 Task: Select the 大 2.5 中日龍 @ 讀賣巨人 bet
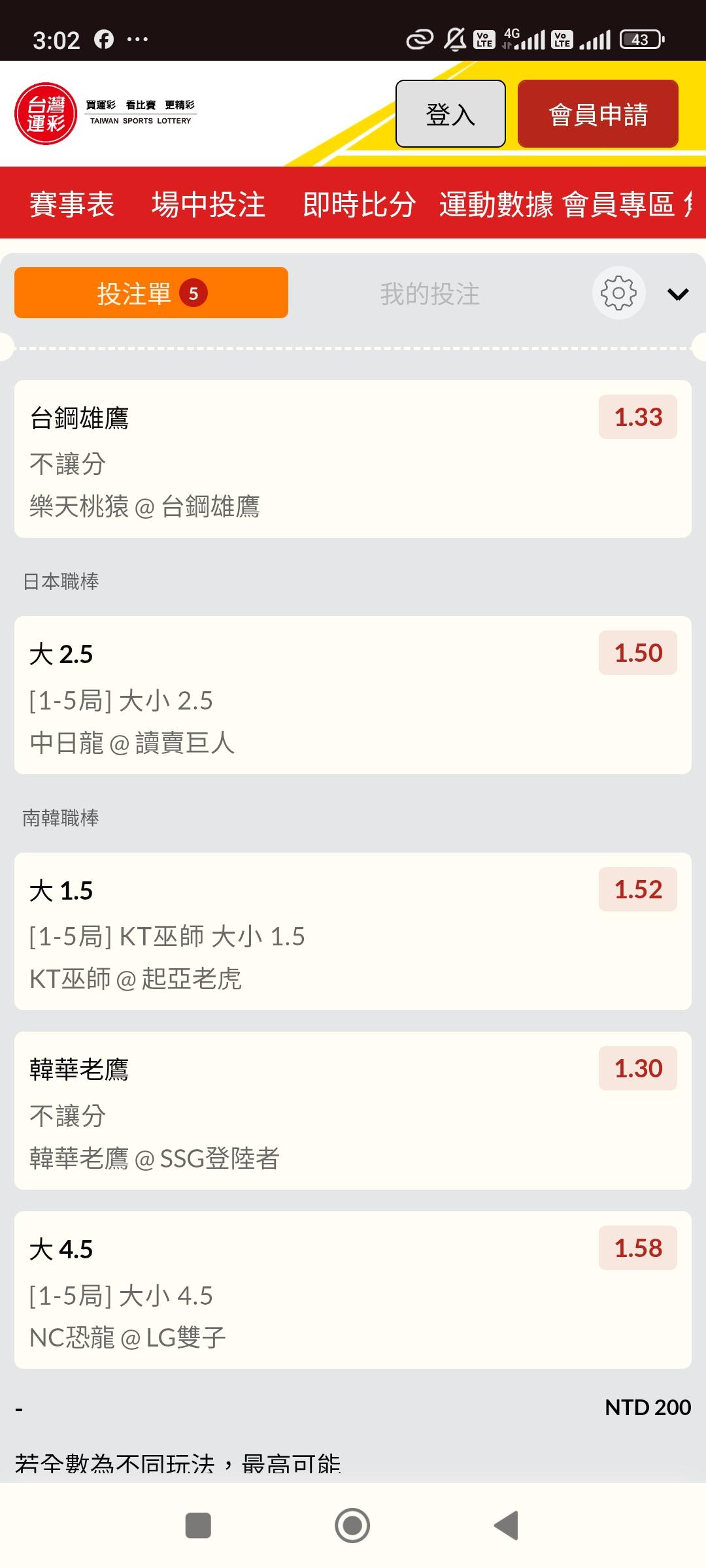(352, 694)
